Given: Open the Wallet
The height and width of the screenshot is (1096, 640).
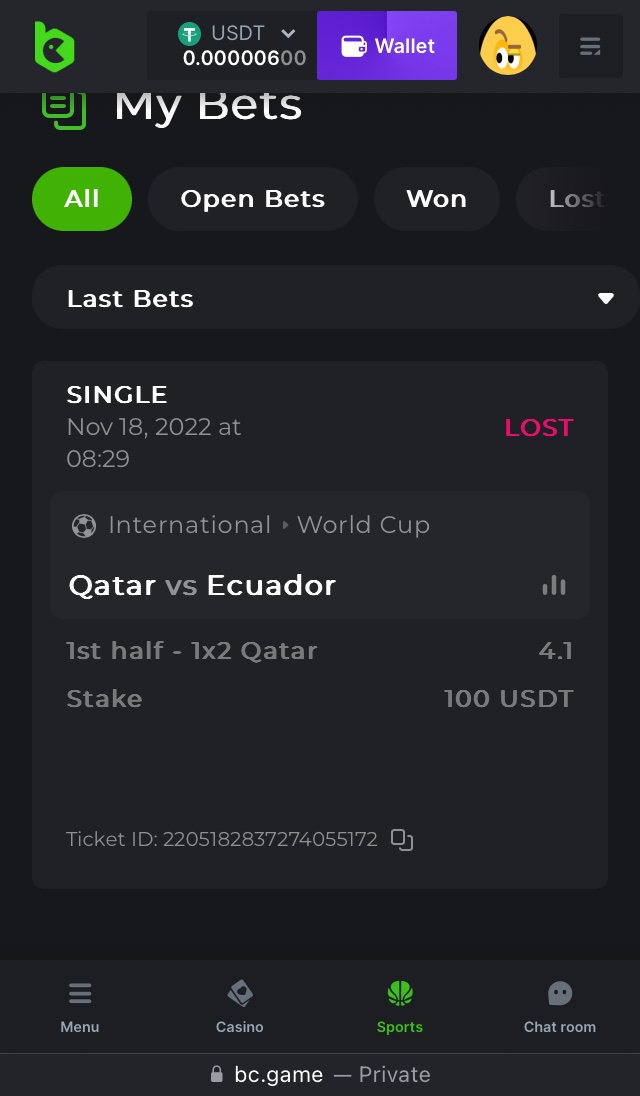Looking at the screenshot, I should 387,46.
